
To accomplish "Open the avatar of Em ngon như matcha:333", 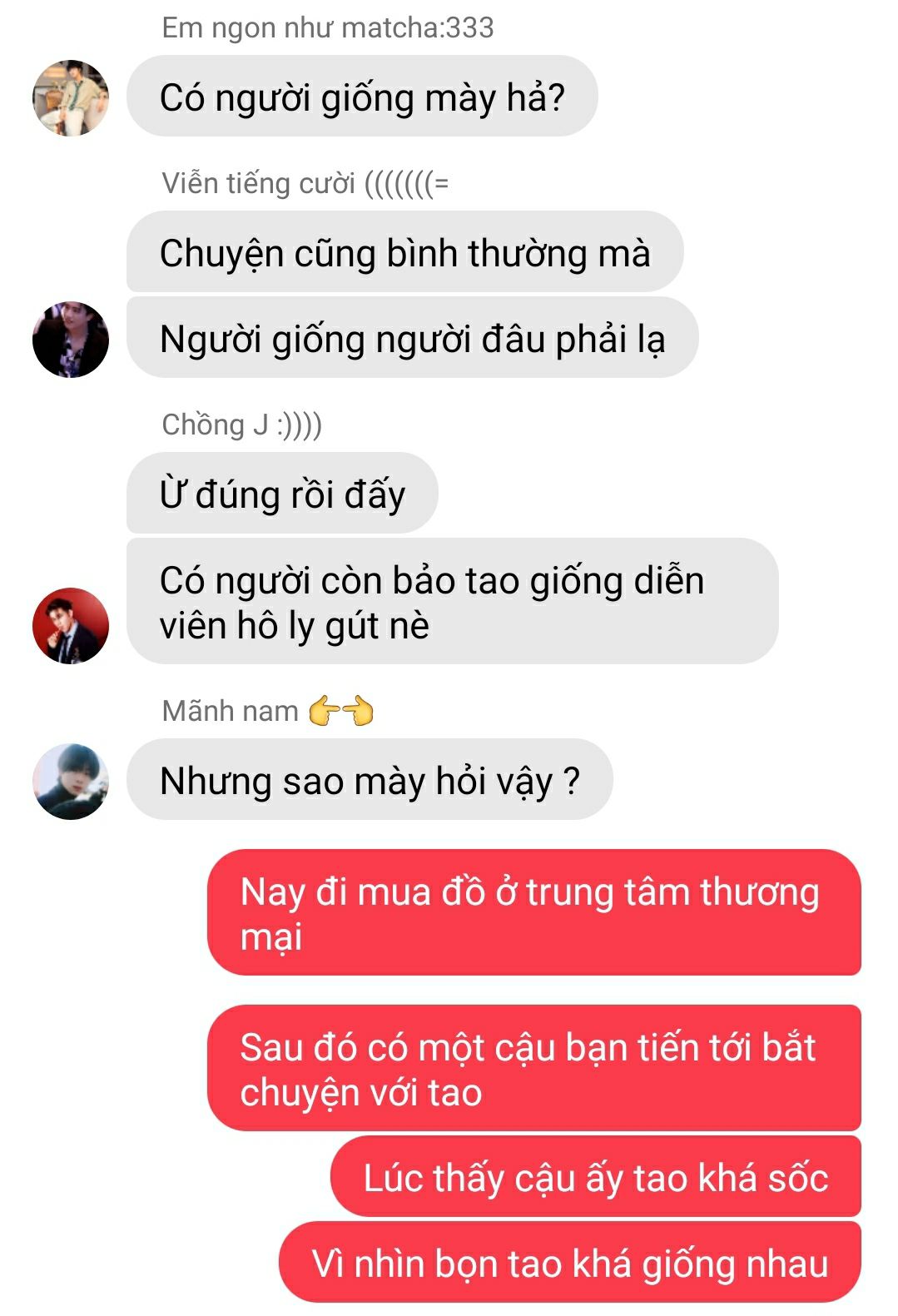I will [71, 97].
